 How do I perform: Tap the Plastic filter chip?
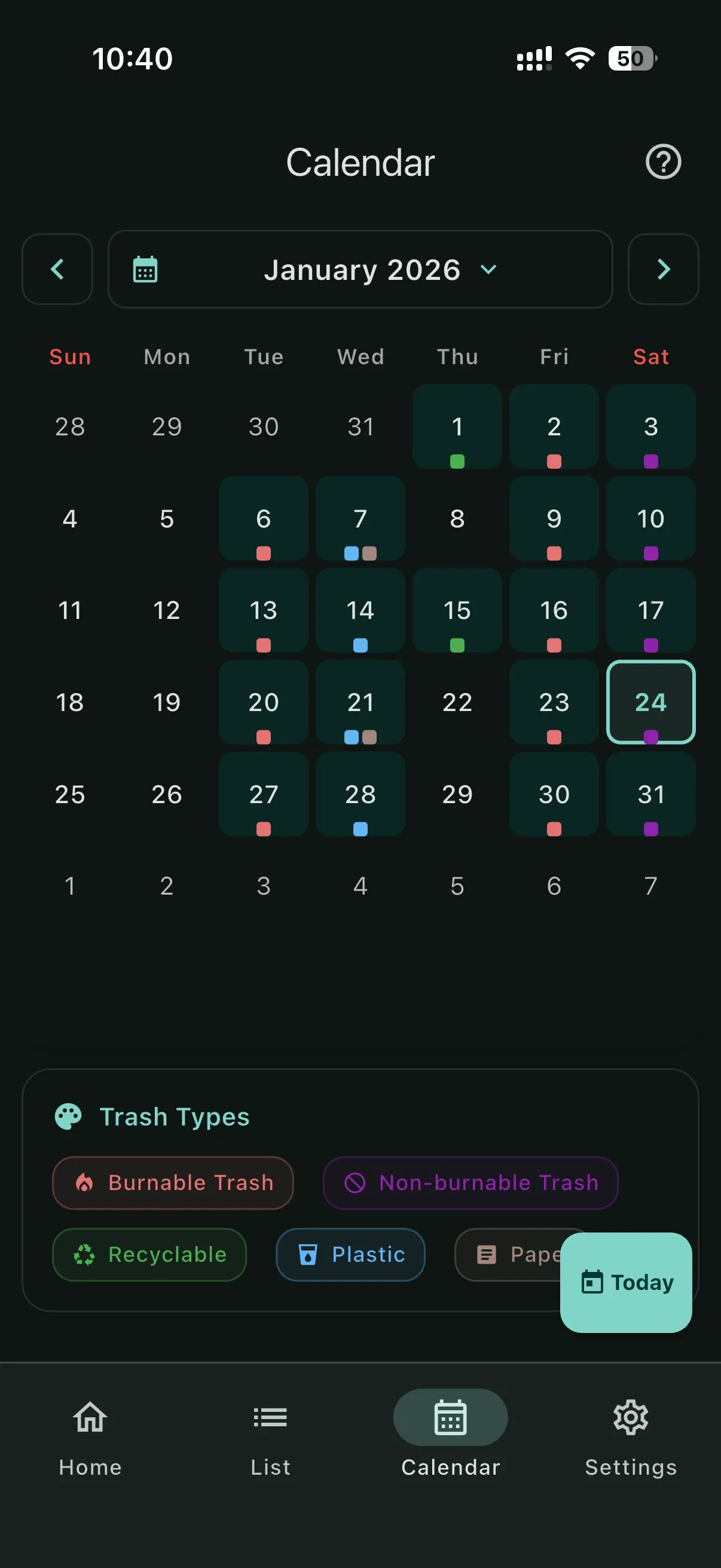click(x=350, y=1255)
